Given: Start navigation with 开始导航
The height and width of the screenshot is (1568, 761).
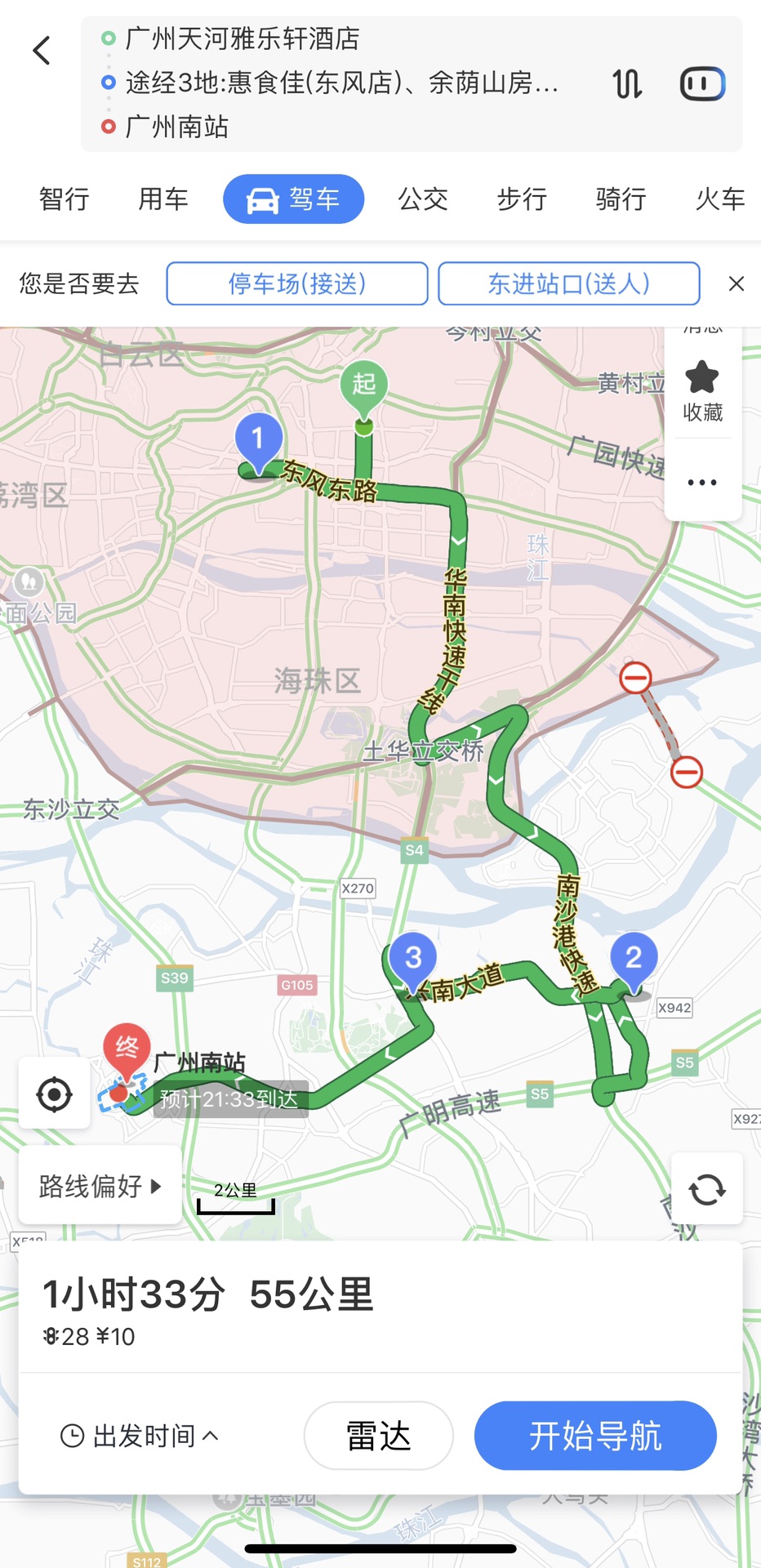Looking at the screenshot, I should [x=595, y=1436].
